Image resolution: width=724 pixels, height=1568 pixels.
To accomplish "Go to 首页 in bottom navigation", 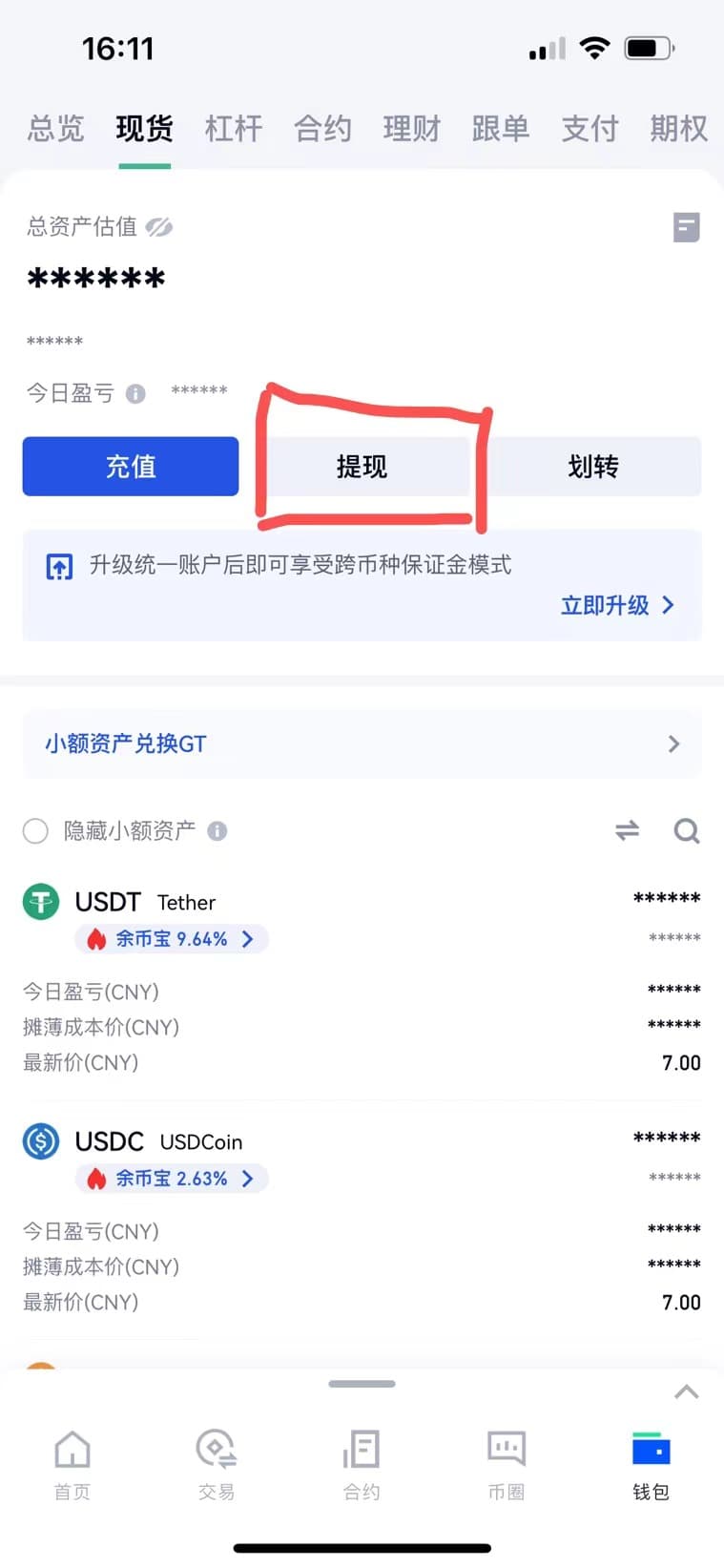I will click(x=72, y=1465).
